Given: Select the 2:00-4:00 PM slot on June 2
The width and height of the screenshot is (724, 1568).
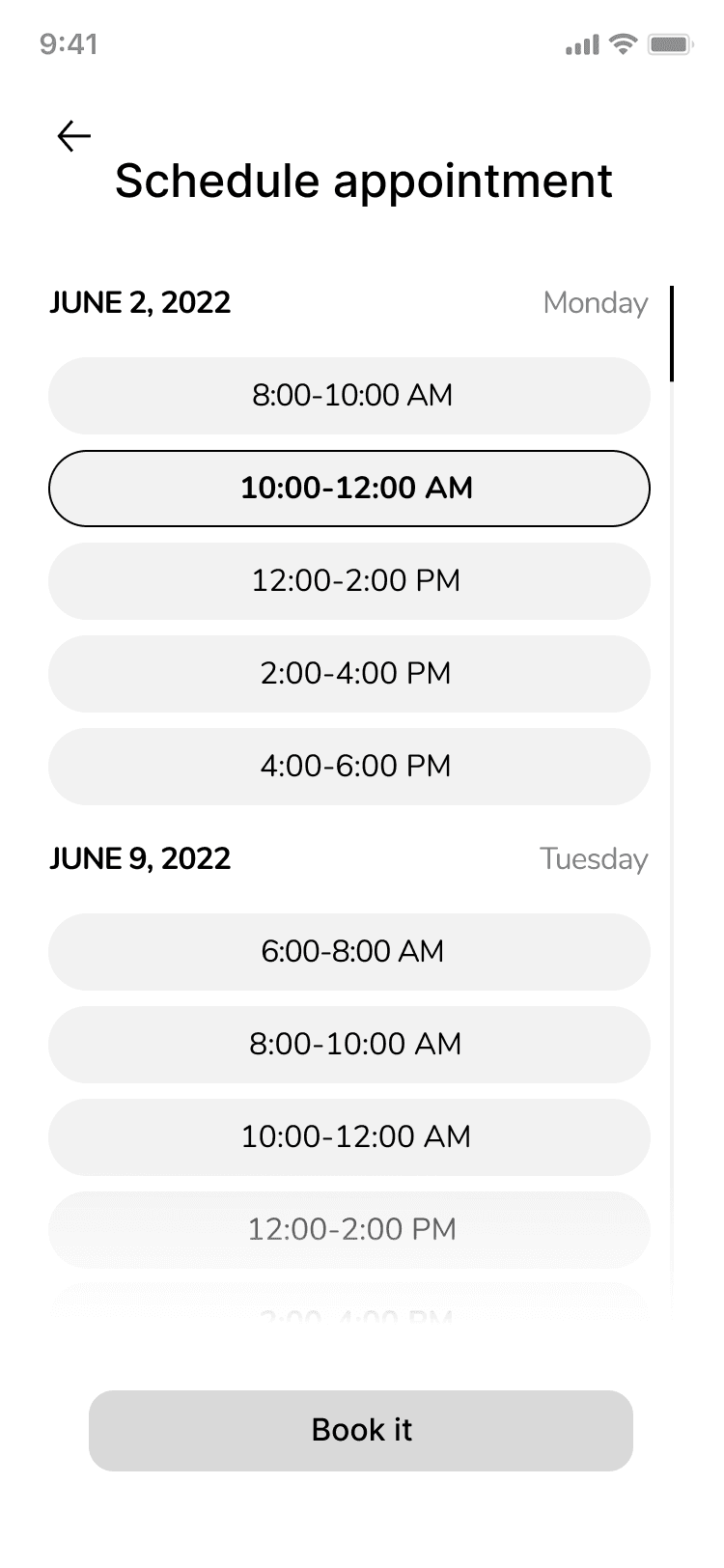Looking at the screenshot, I should [x=349, y=674].
